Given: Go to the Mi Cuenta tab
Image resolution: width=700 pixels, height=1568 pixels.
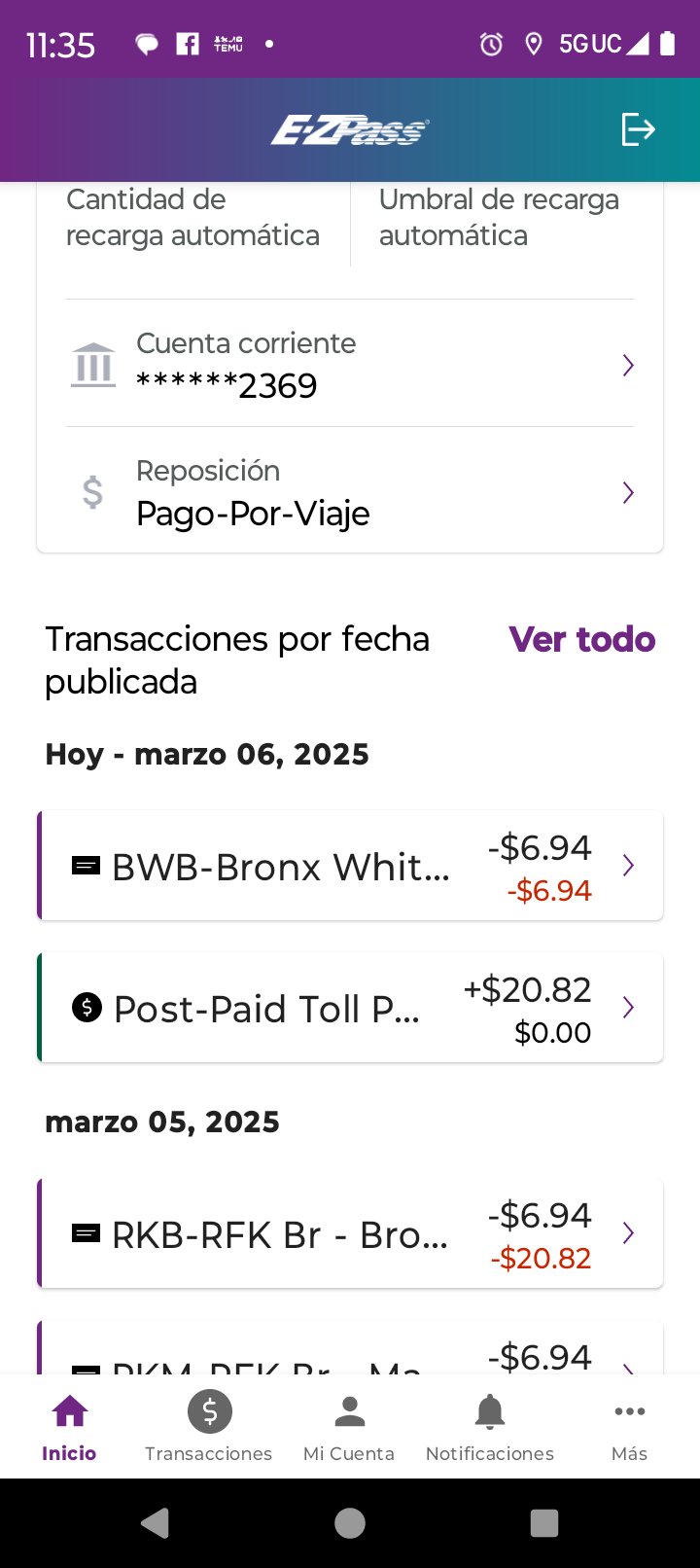Looking at the screenshot, I should pos(349,1426).
